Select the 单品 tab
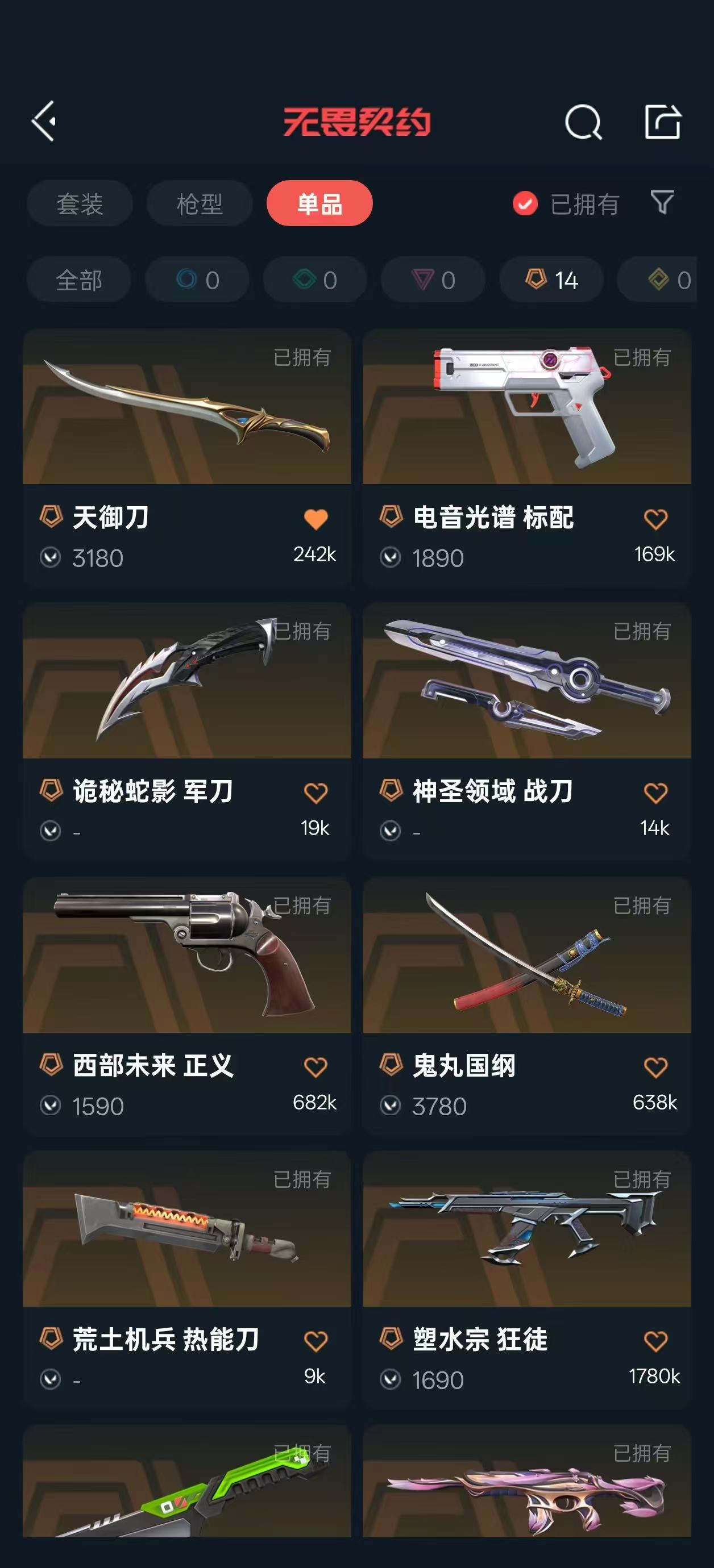Image resolution: width=714 pixels, height=1568 pixels. (319, 204)
